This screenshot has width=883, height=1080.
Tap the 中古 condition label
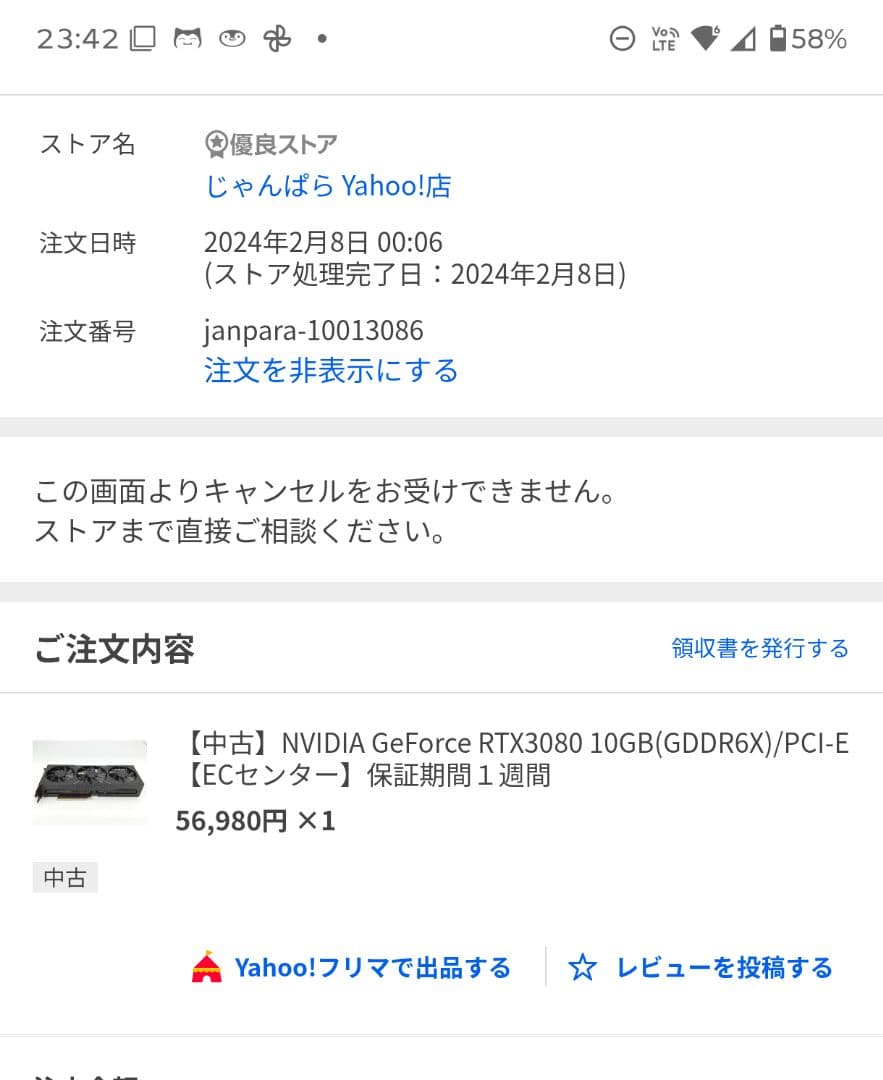pyautogui.click(x=64, y=876)
